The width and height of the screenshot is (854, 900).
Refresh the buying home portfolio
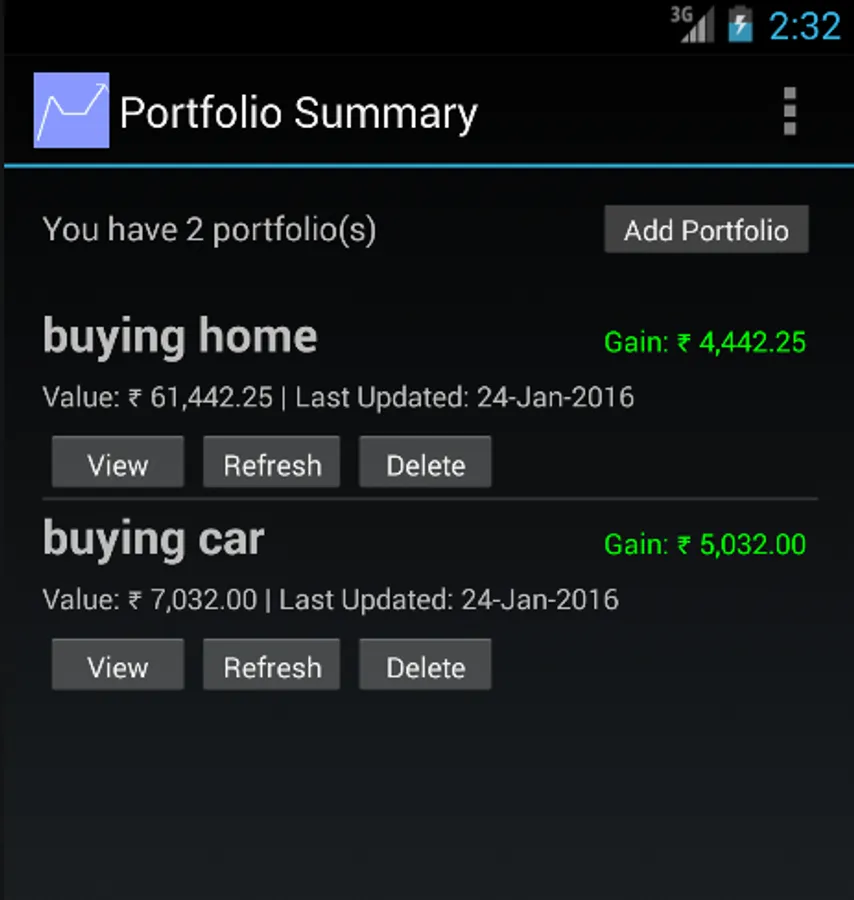click(272, 464)
